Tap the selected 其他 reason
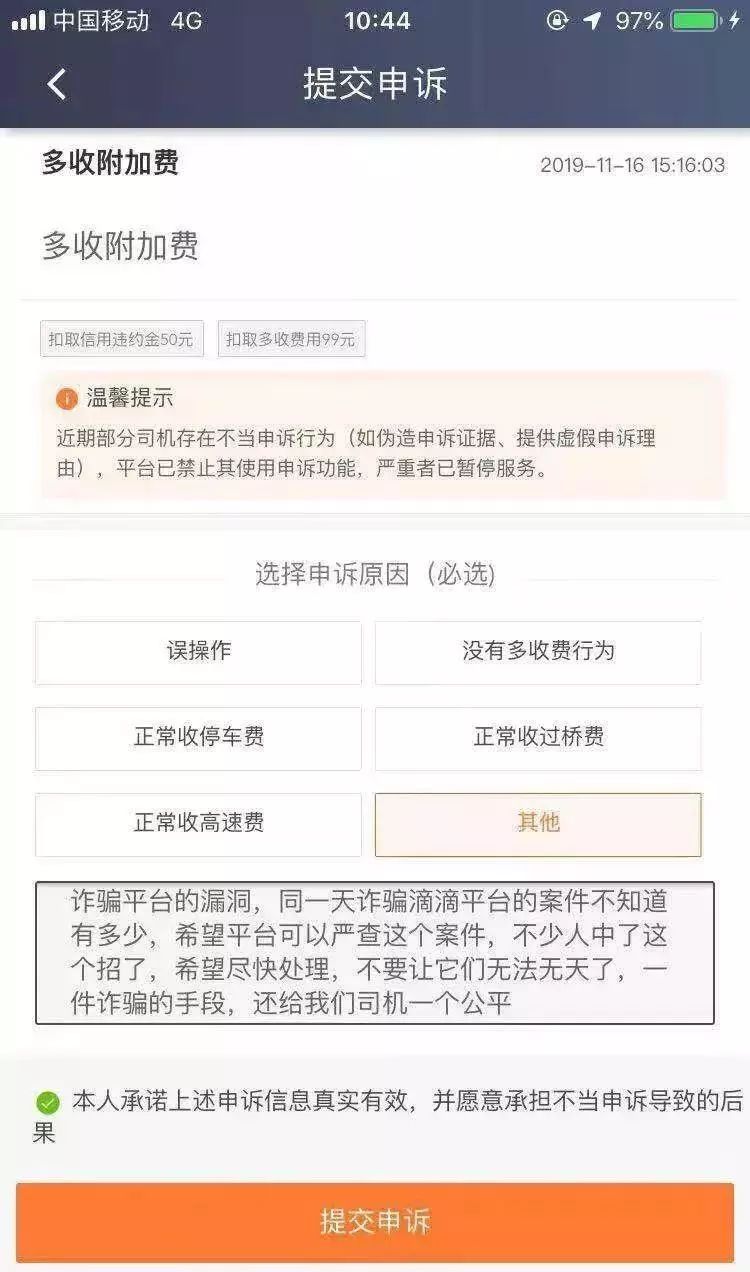This screenshot has height=1272, width=750. pos(538,824)
